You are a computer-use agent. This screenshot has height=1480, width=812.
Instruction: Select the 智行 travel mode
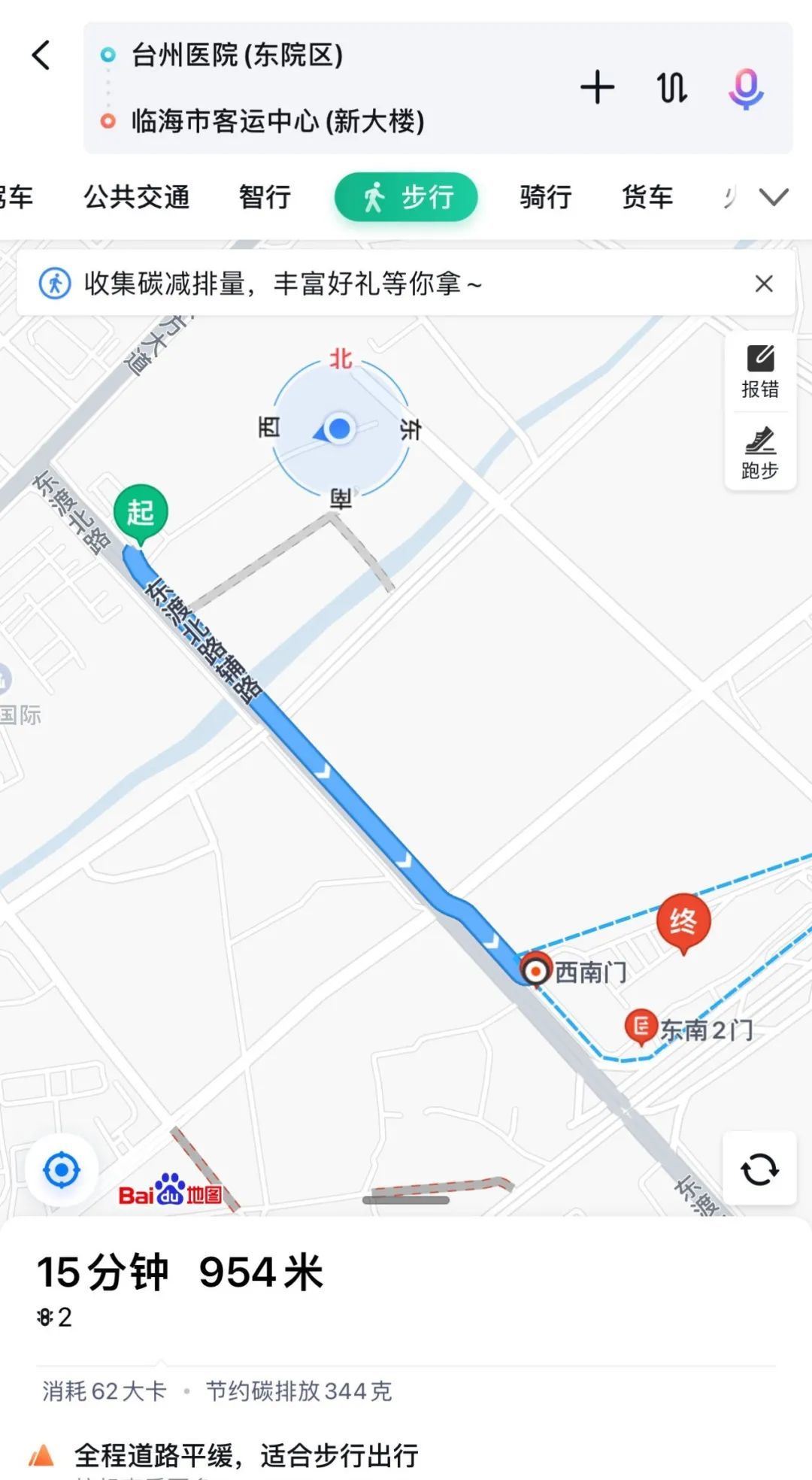265,197
